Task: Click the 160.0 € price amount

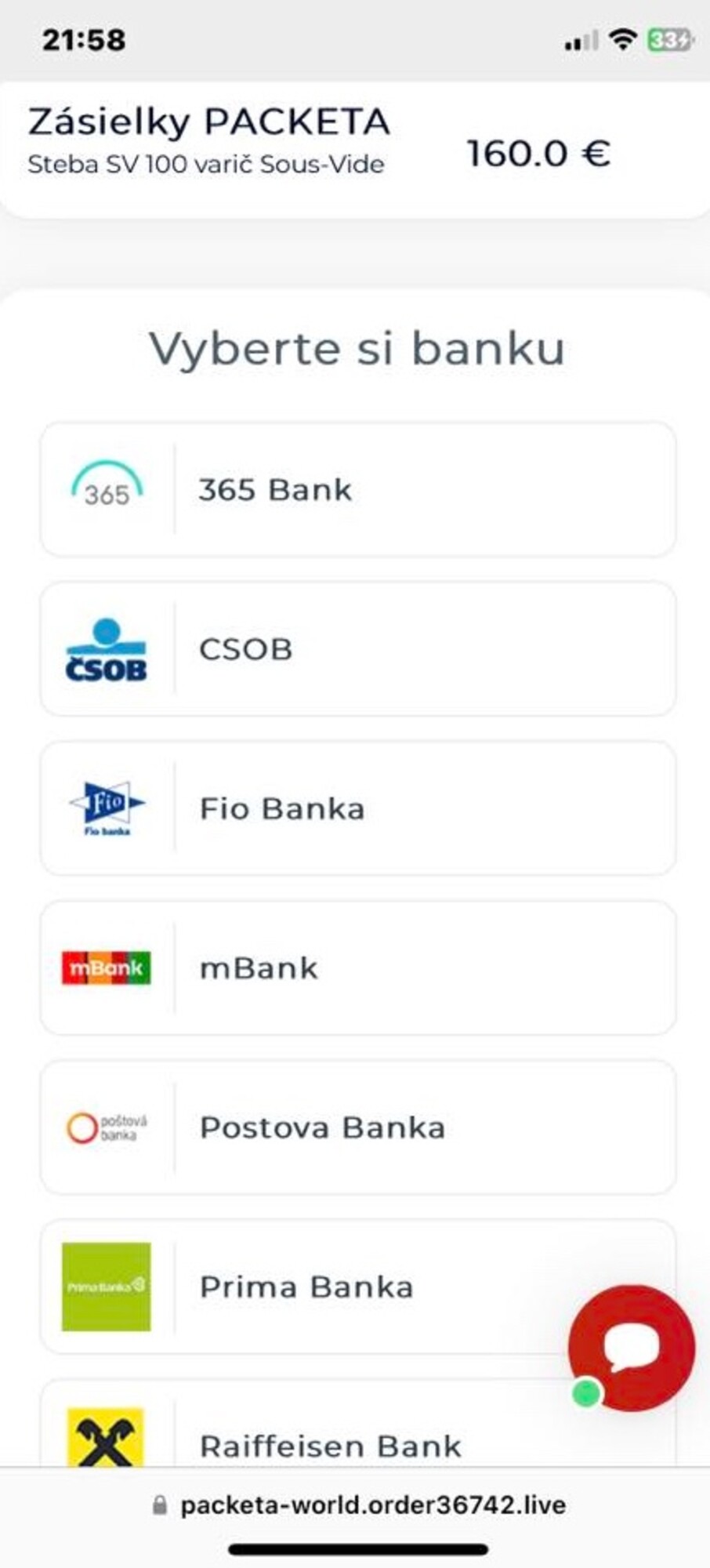Action: click(539, 154)
